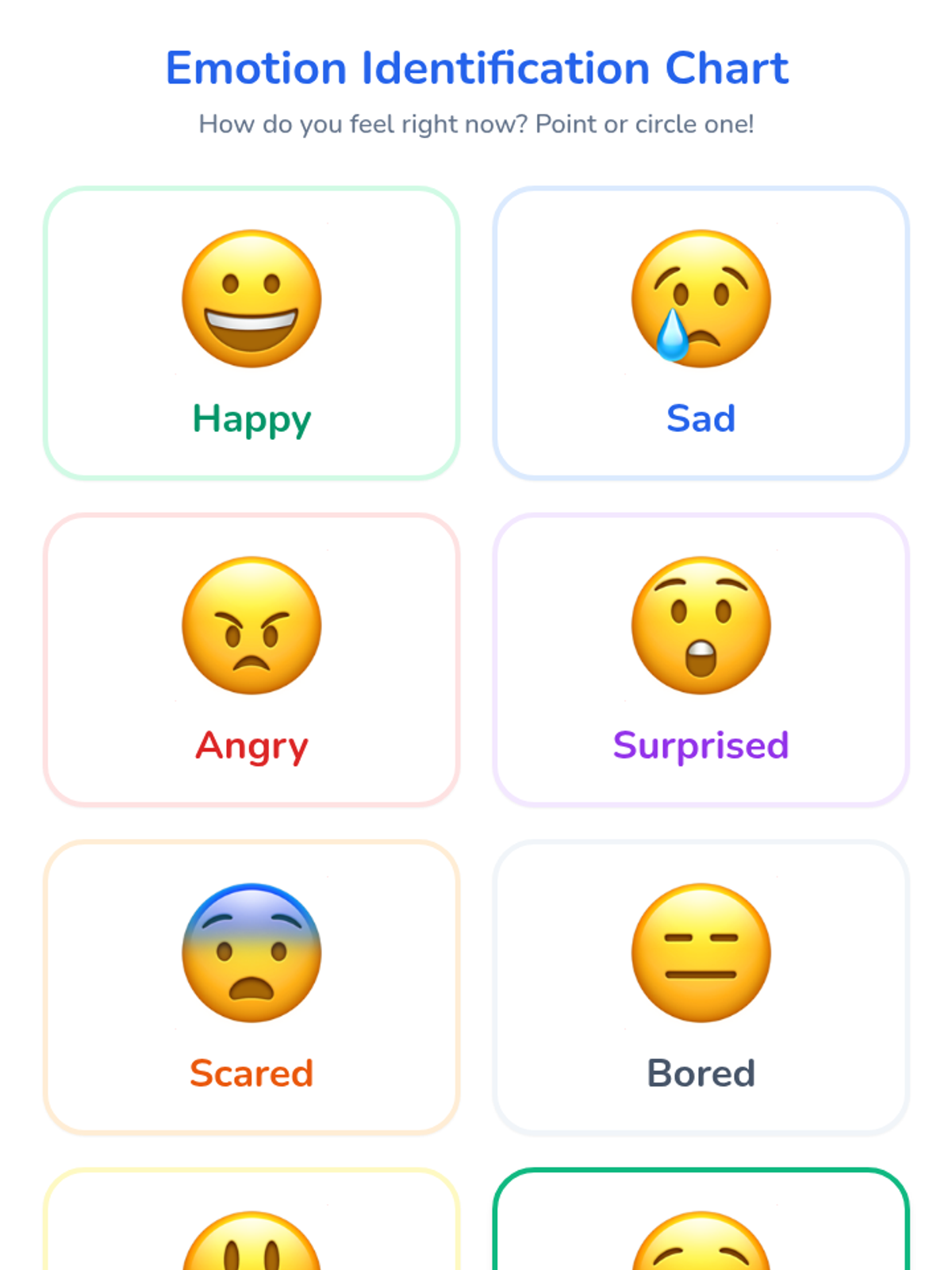This screenshot has width=952, height=1270.
Task: Pick the Angry emotion card
Action: tap(251, 660)
